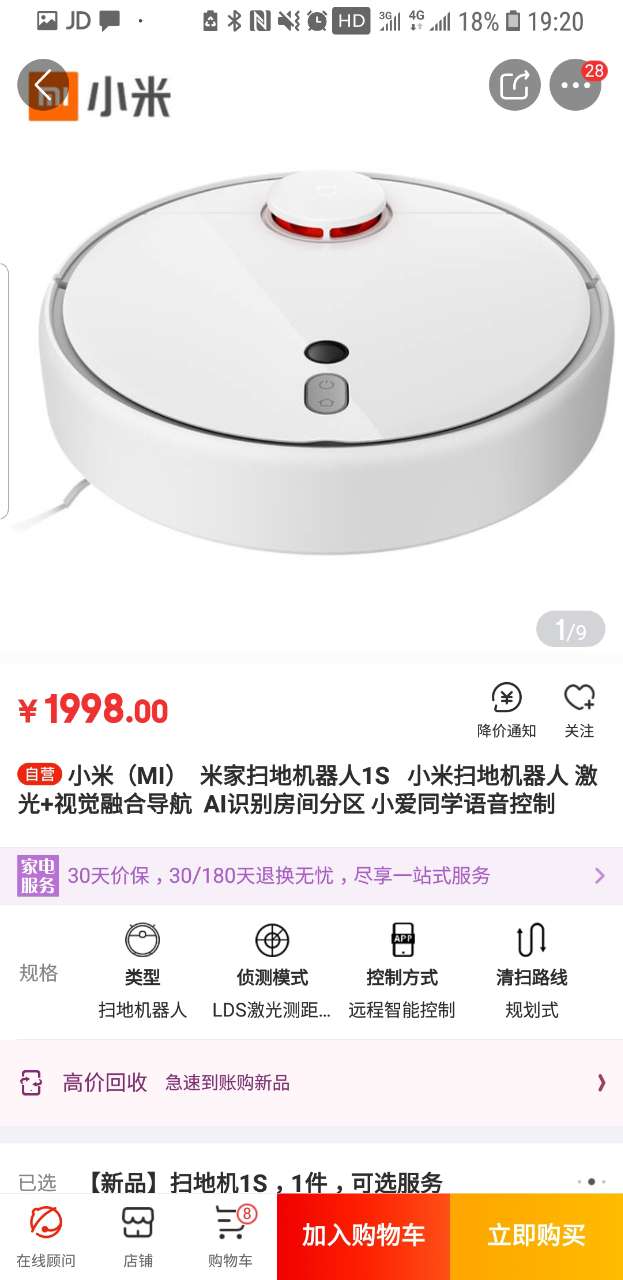Tap 加入购物车 to add to cart
The image size is (623, 1280).
tap(364, 1236)
